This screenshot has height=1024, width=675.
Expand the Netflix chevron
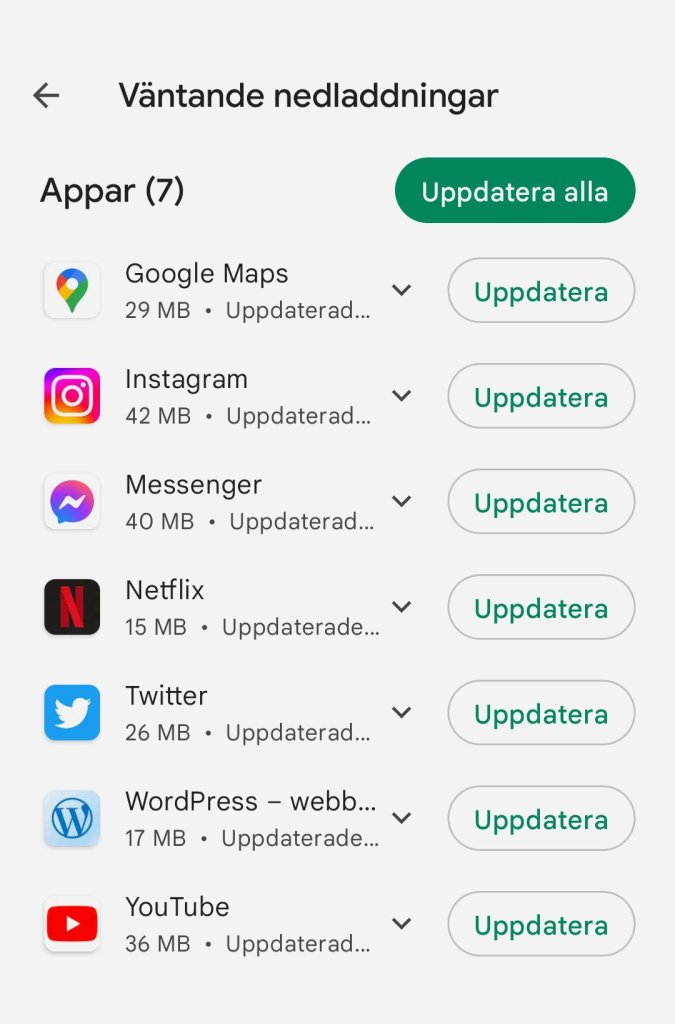(x=401, y=607)
